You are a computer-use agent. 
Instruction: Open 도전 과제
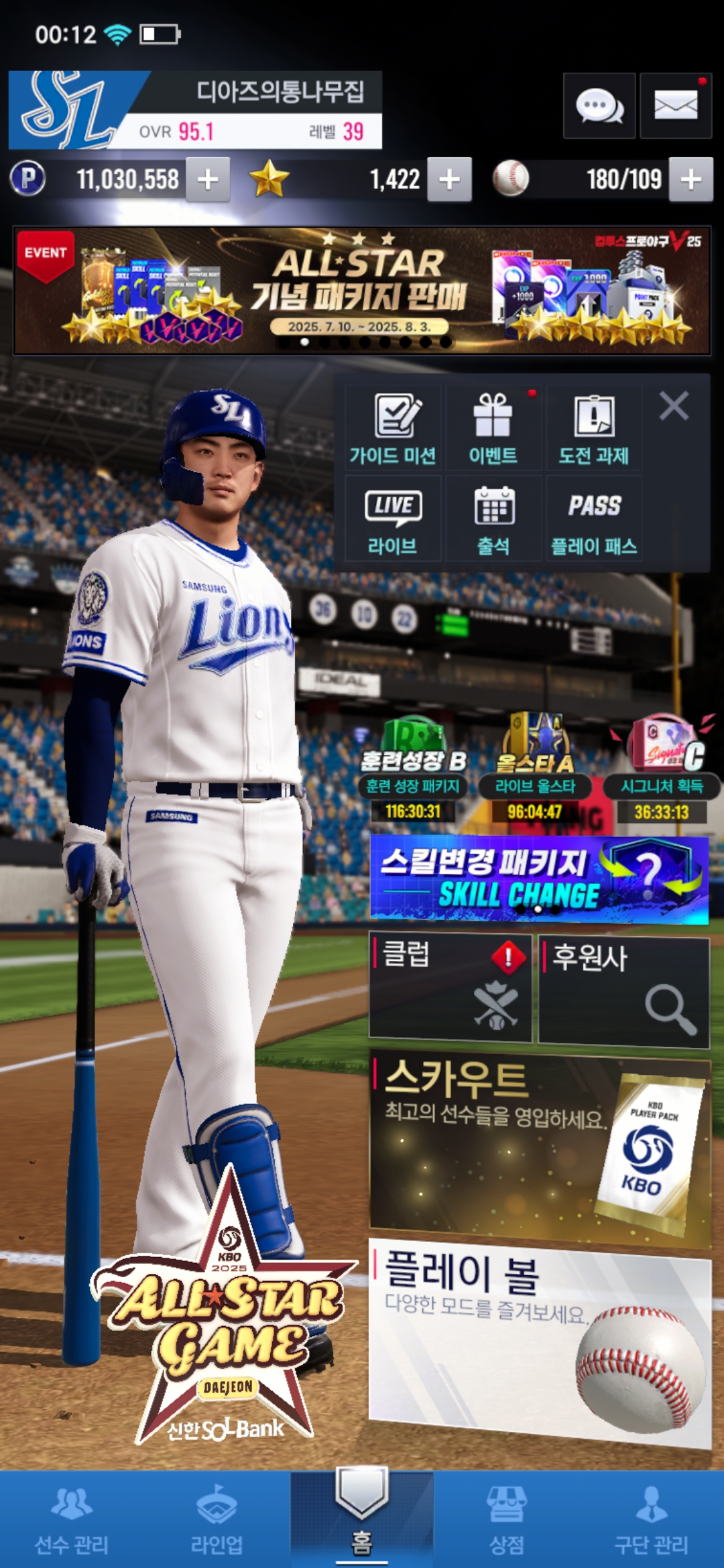594,429
